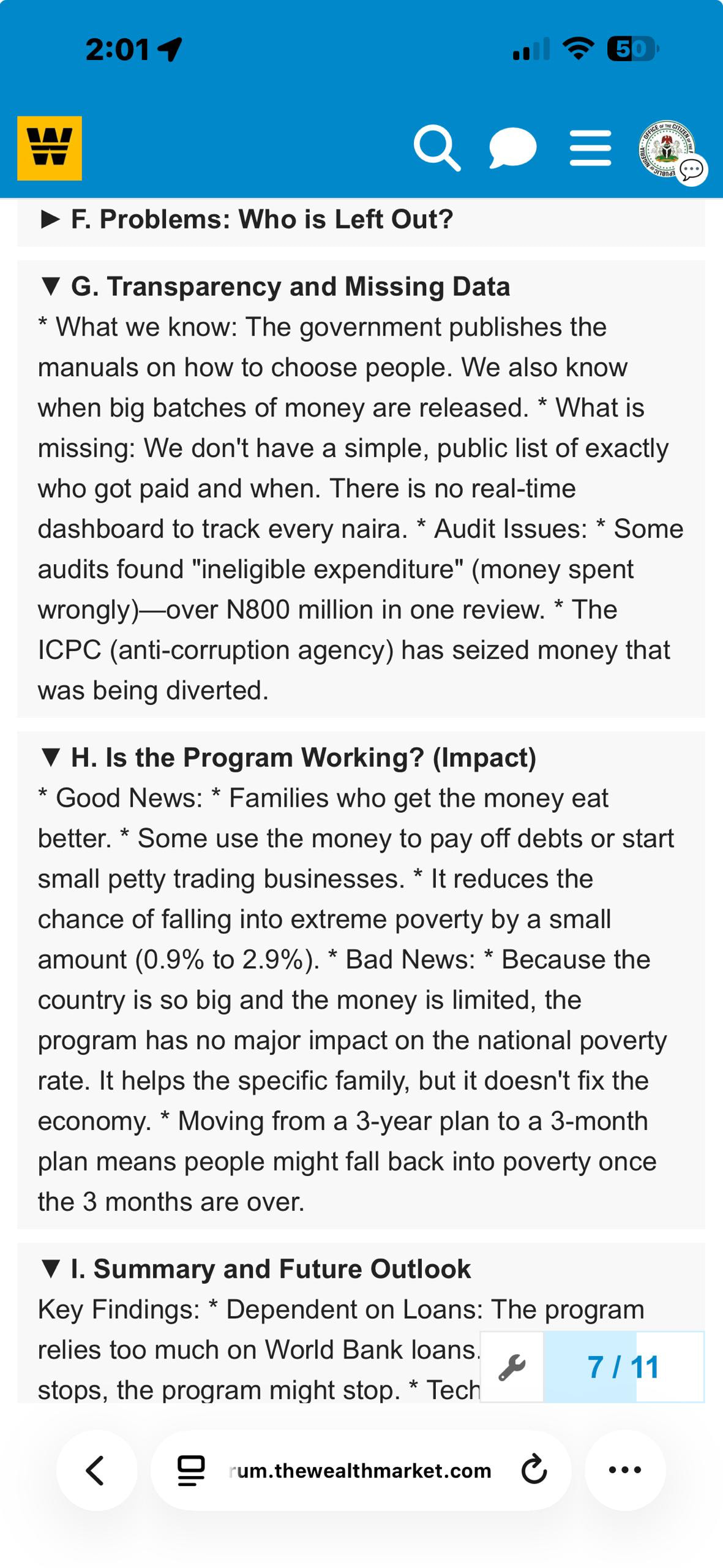Image resolution: width=723 pixels, height=1568 pixels.
Task: Open the page settings icon in address bar
Action: tap(191, 1471)
